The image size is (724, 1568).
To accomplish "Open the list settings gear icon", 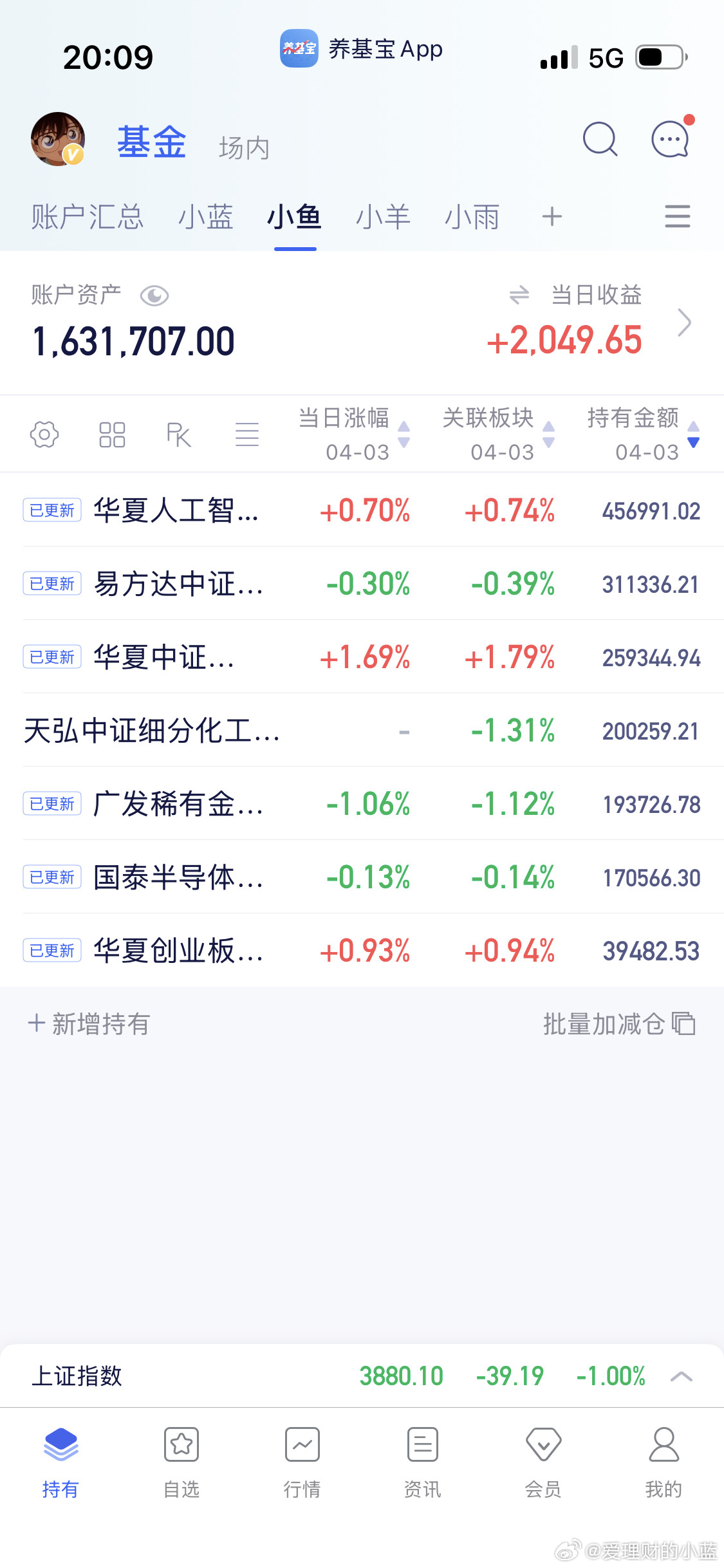I will pyautogui.click(x=44, y=434).
